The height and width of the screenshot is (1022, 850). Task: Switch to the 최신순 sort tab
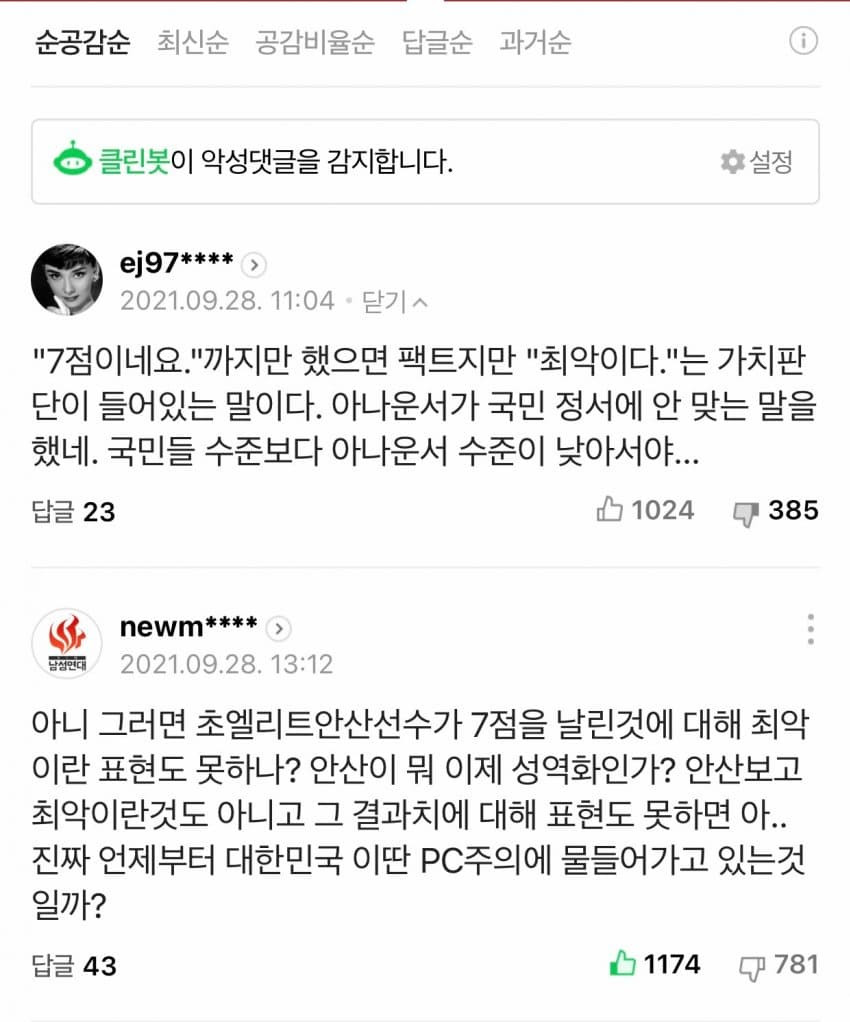click(x=192, y=42)
